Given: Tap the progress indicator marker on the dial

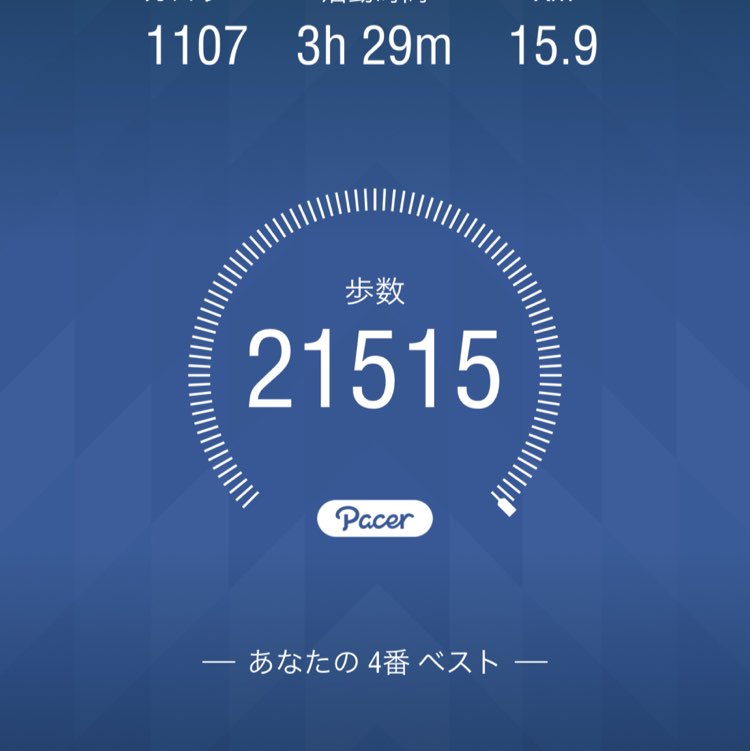Looking at the screenshot, I should point(504,506).
